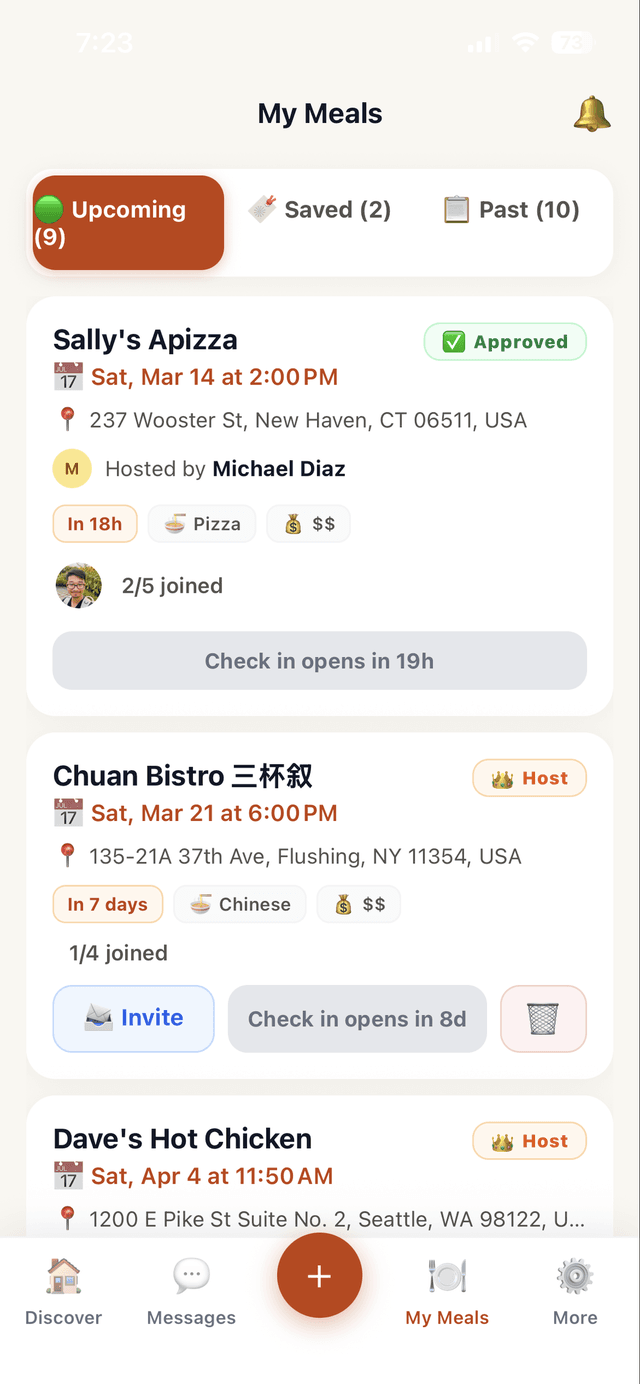Tap Check in opens in 19h button
The height and width of the screenshot is (1384, 640).
(320, 661)
